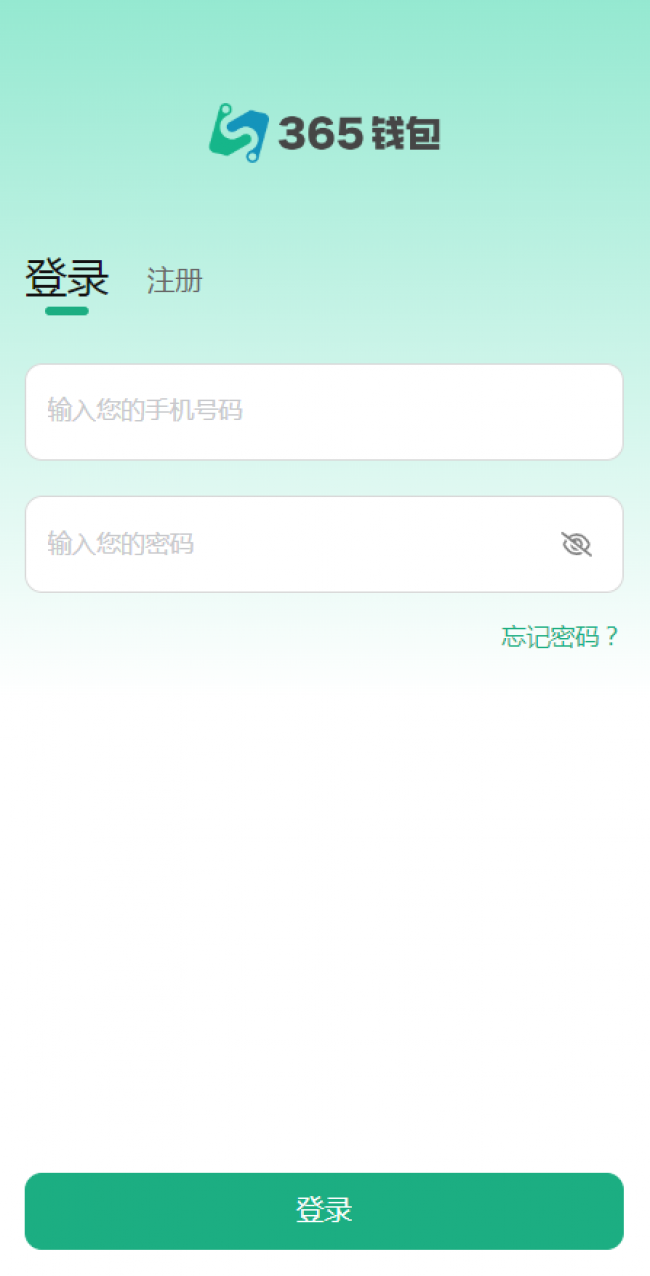This screenshot has width=650, height=1276.
Task: Toggle password visibility eye icon
Action: point(576,544)
